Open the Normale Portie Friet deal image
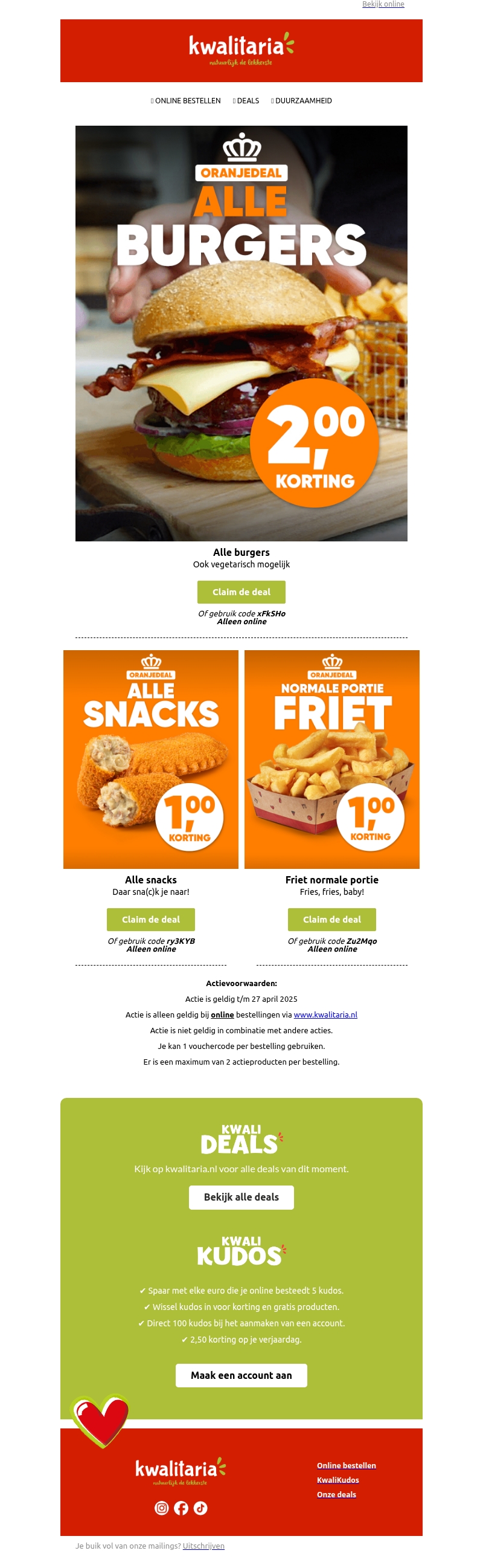The width and height of the screenshot is (483, 1568). point(331,759)
